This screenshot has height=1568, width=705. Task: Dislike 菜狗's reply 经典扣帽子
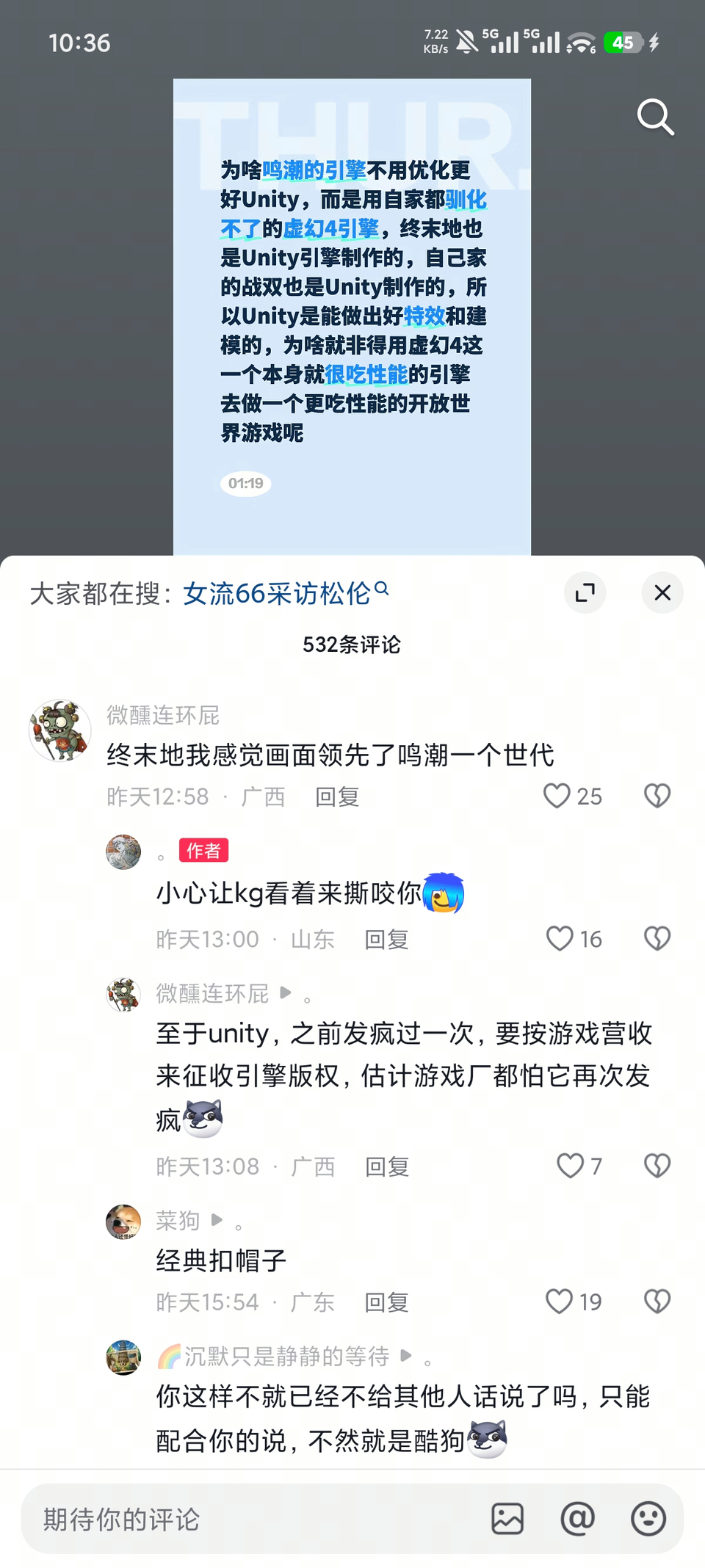(x=657, y=1302)
